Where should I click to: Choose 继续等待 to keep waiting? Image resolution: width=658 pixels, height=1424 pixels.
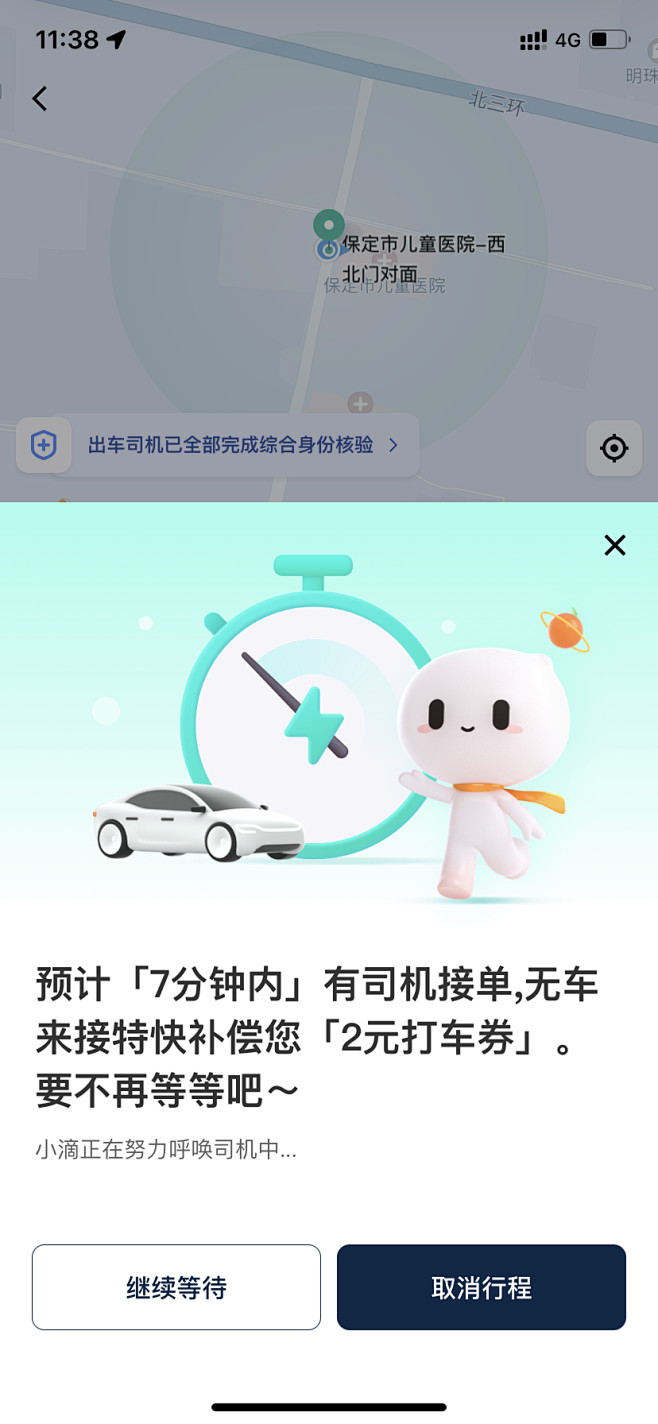176,1287
